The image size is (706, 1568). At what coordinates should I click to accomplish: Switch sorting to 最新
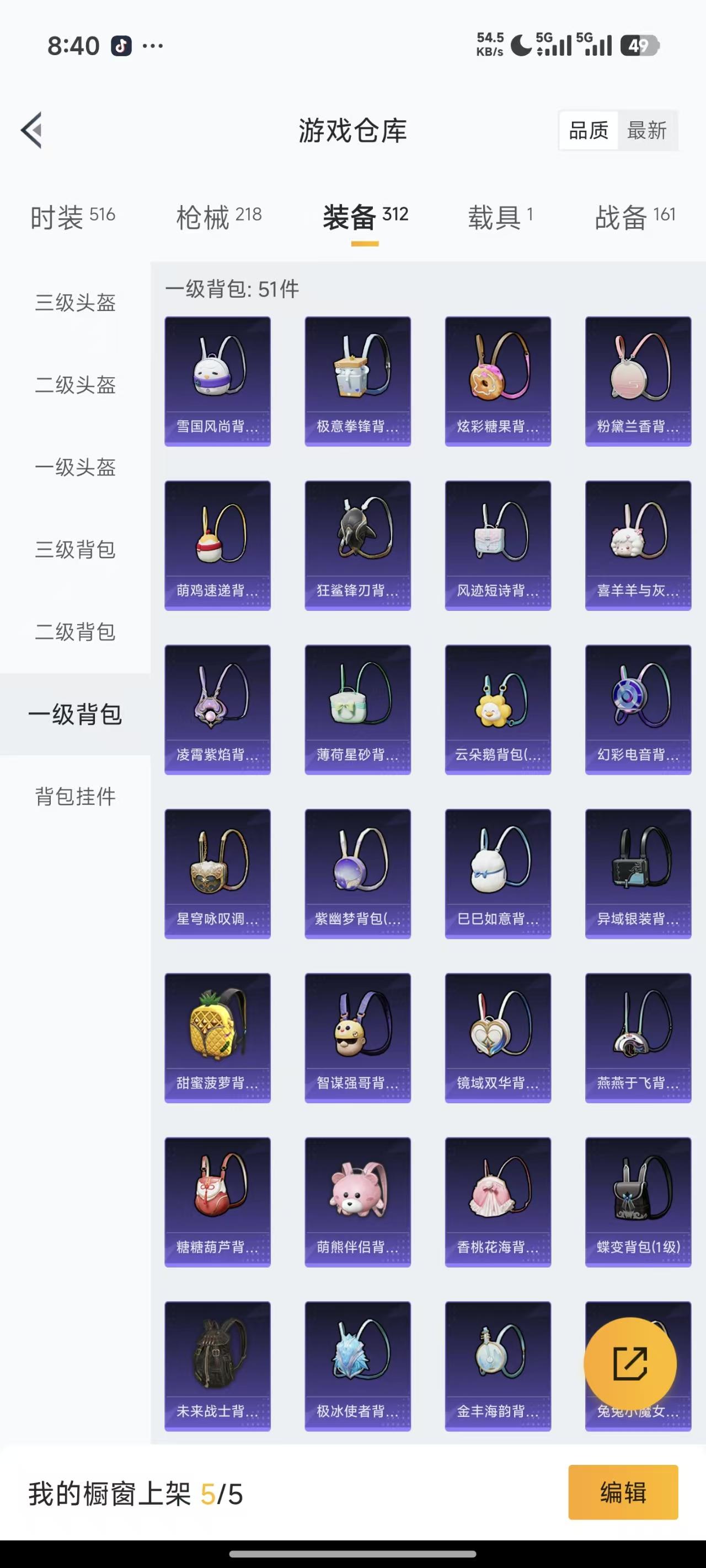648,131
